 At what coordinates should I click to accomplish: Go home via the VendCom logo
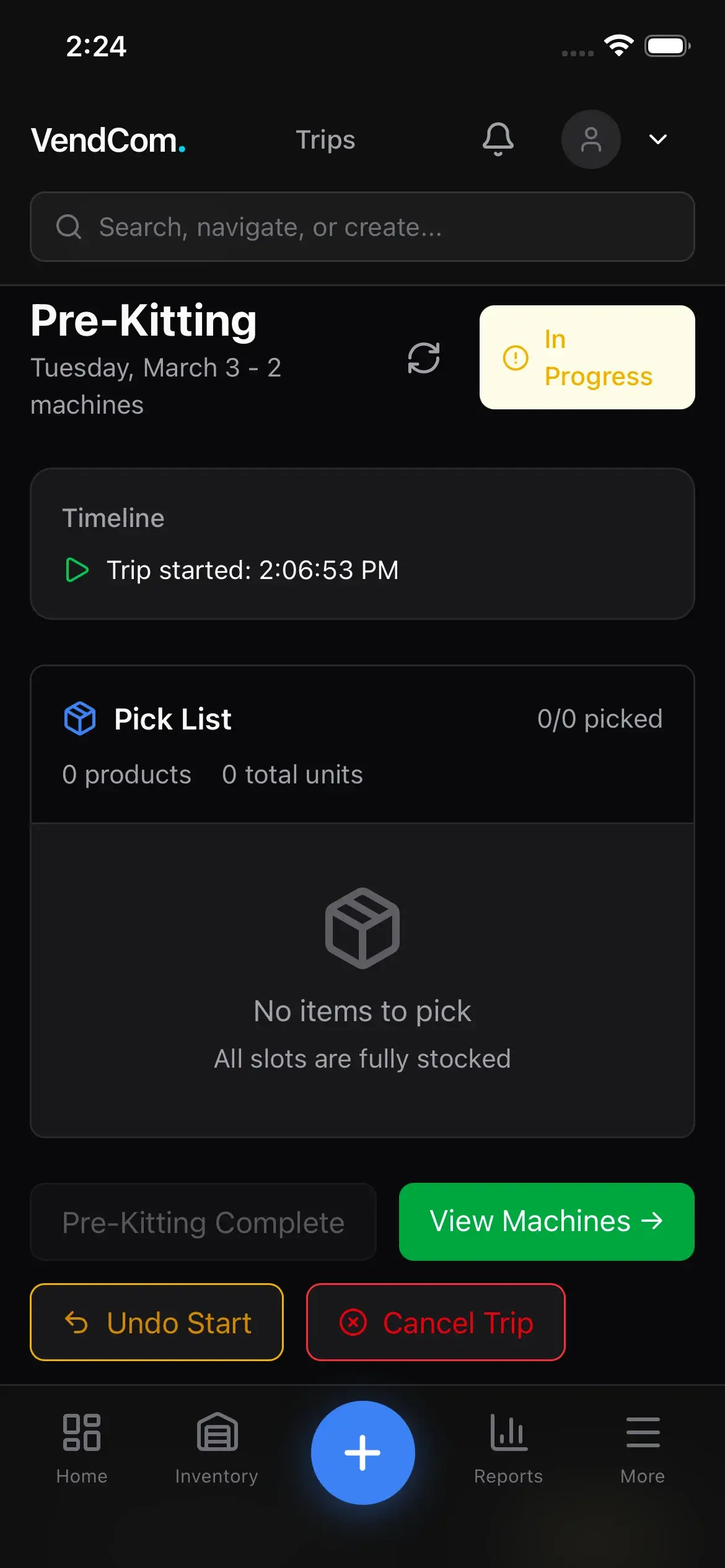point(108,139)
